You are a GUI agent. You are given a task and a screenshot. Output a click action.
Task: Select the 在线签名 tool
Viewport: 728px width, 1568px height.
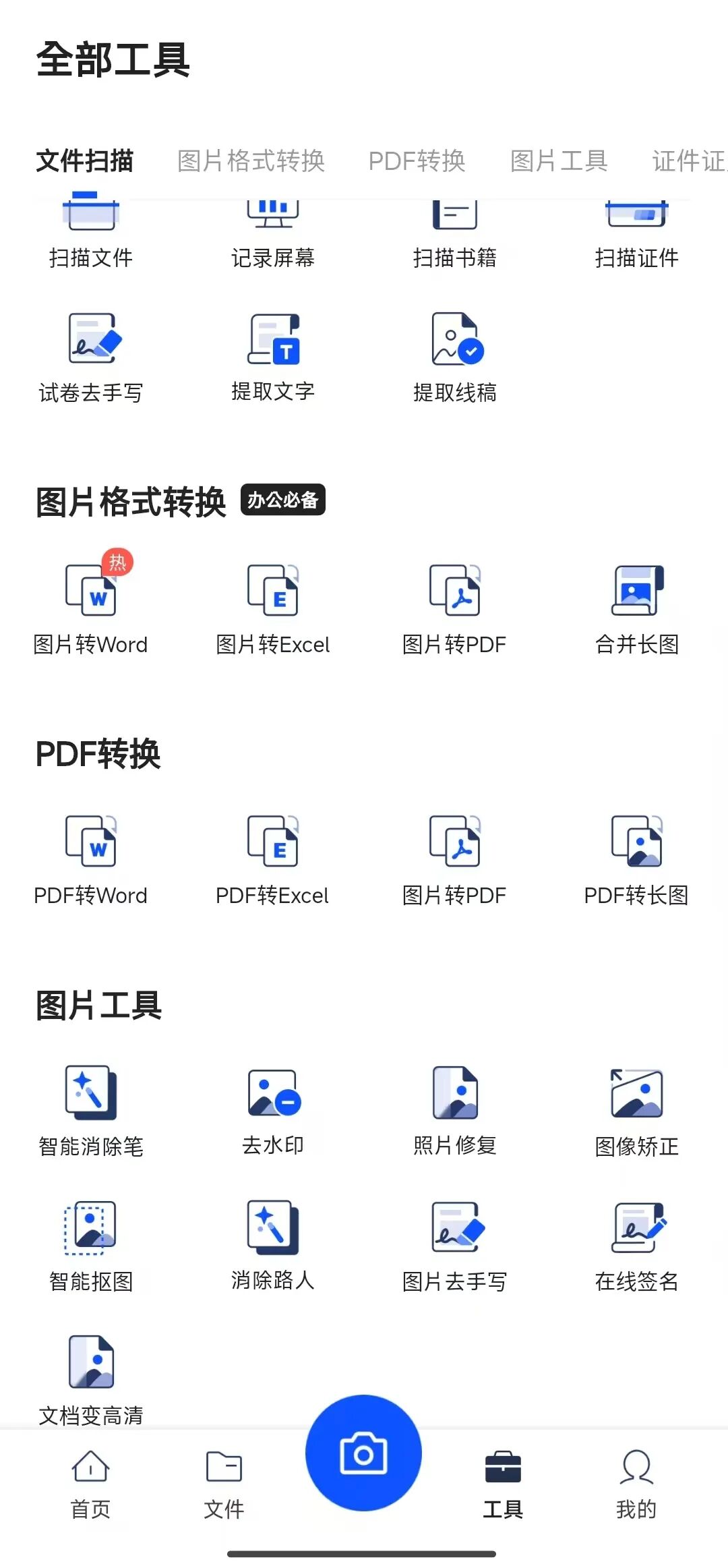pyautogui.click(x=637, y=1241)
